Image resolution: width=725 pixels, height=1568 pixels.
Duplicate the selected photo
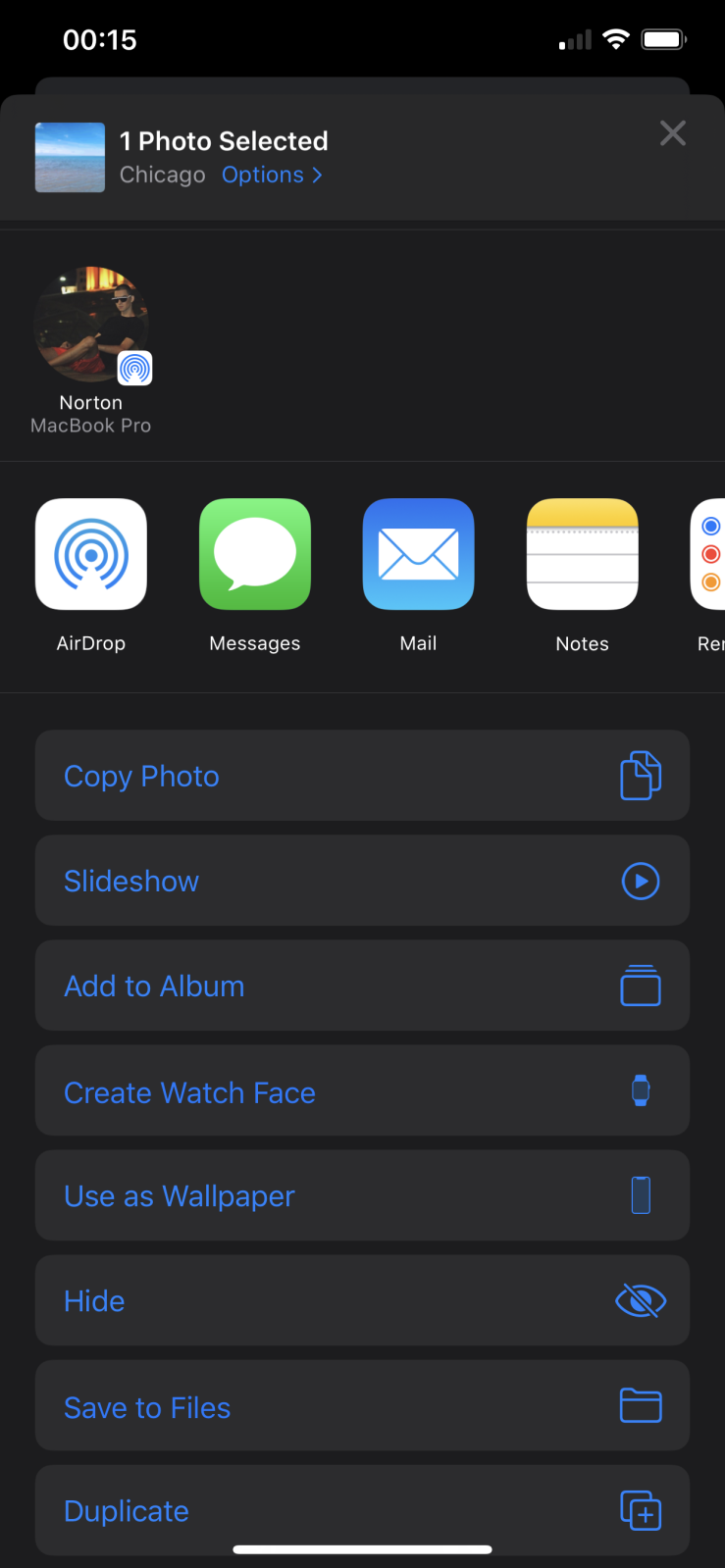click(x=362, y=1508)
